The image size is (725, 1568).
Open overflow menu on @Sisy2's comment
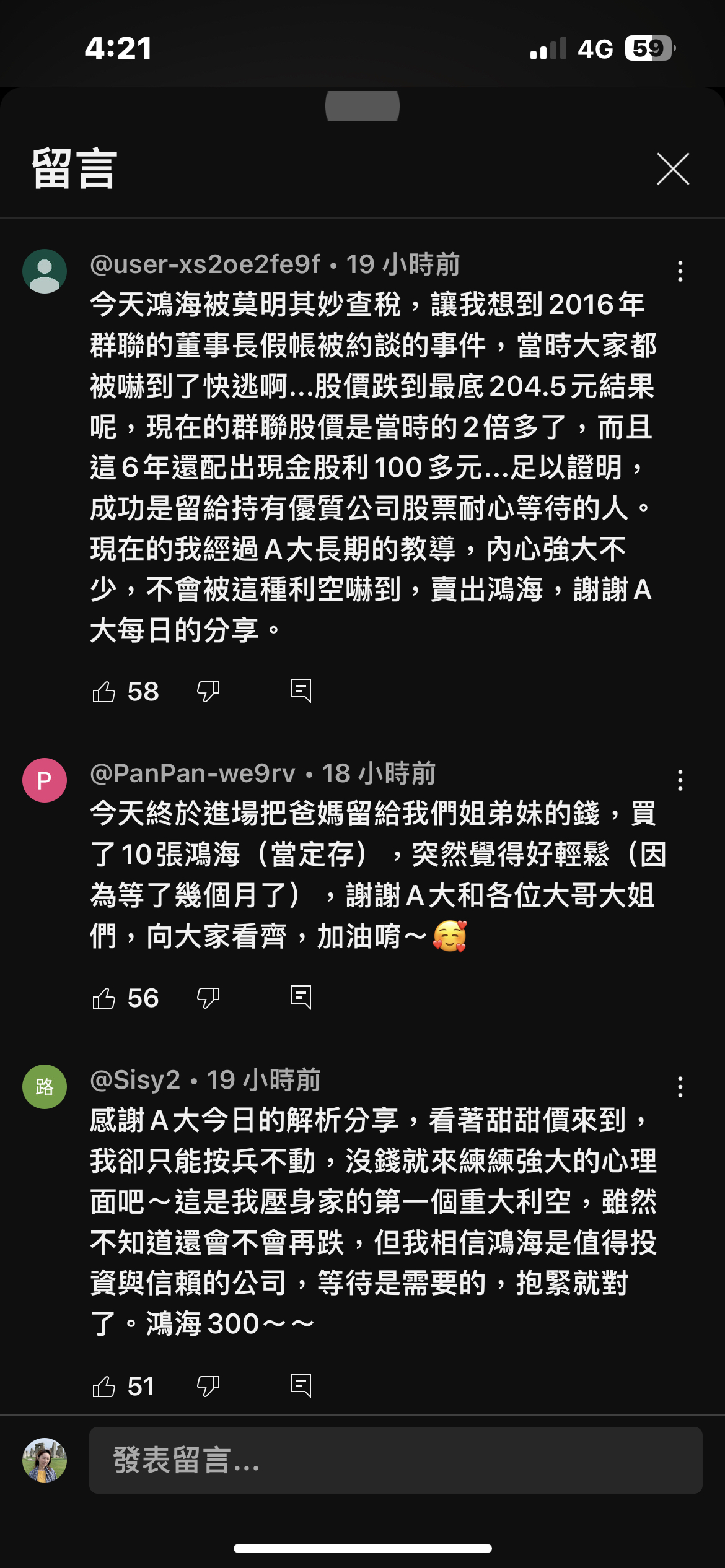click(x=680, y=1087)
